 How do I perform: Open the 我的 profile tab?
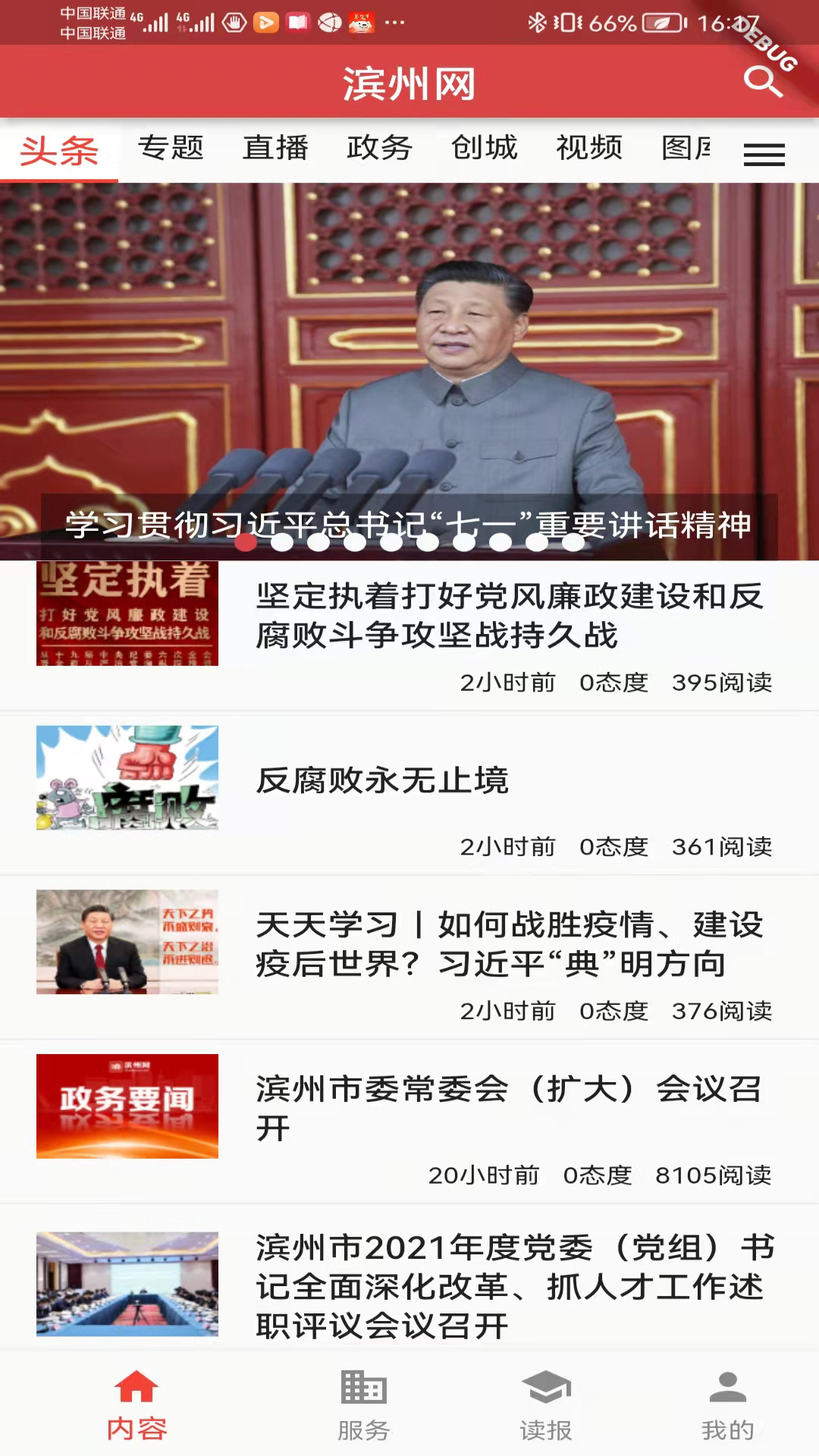tap(728, 1405)
